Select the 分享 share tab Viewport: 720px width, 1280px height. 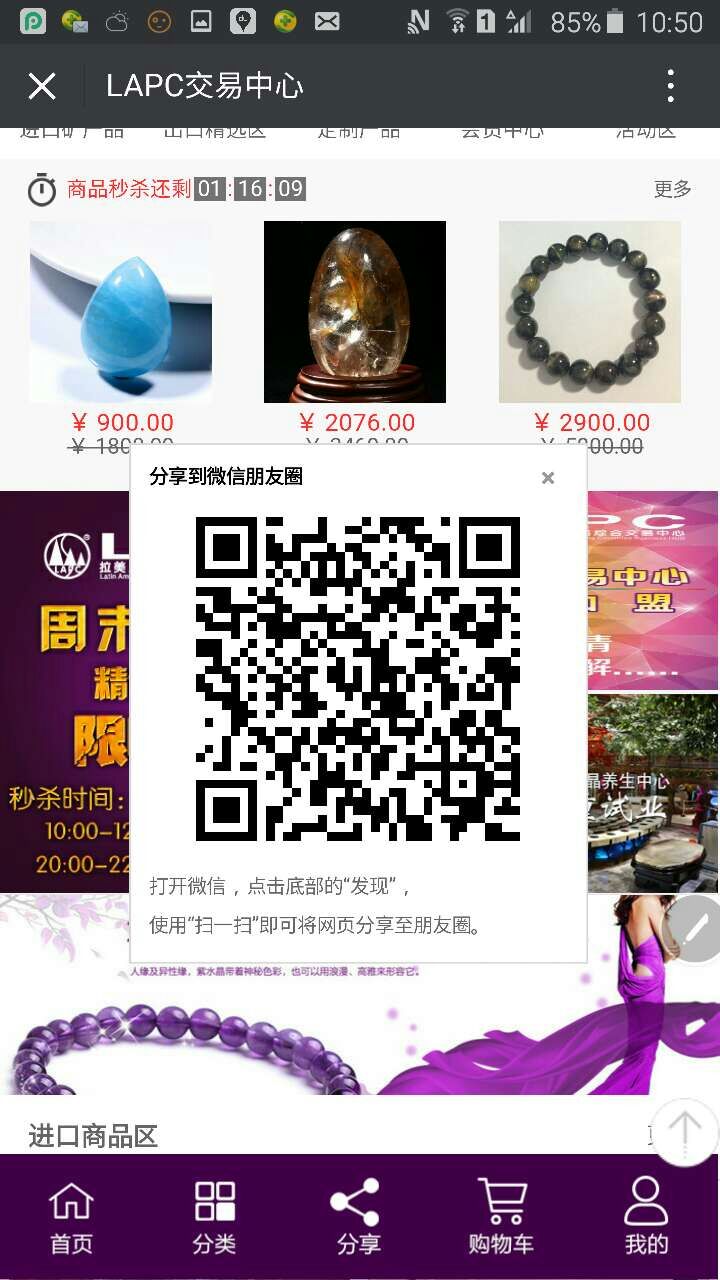[357, 1216]
